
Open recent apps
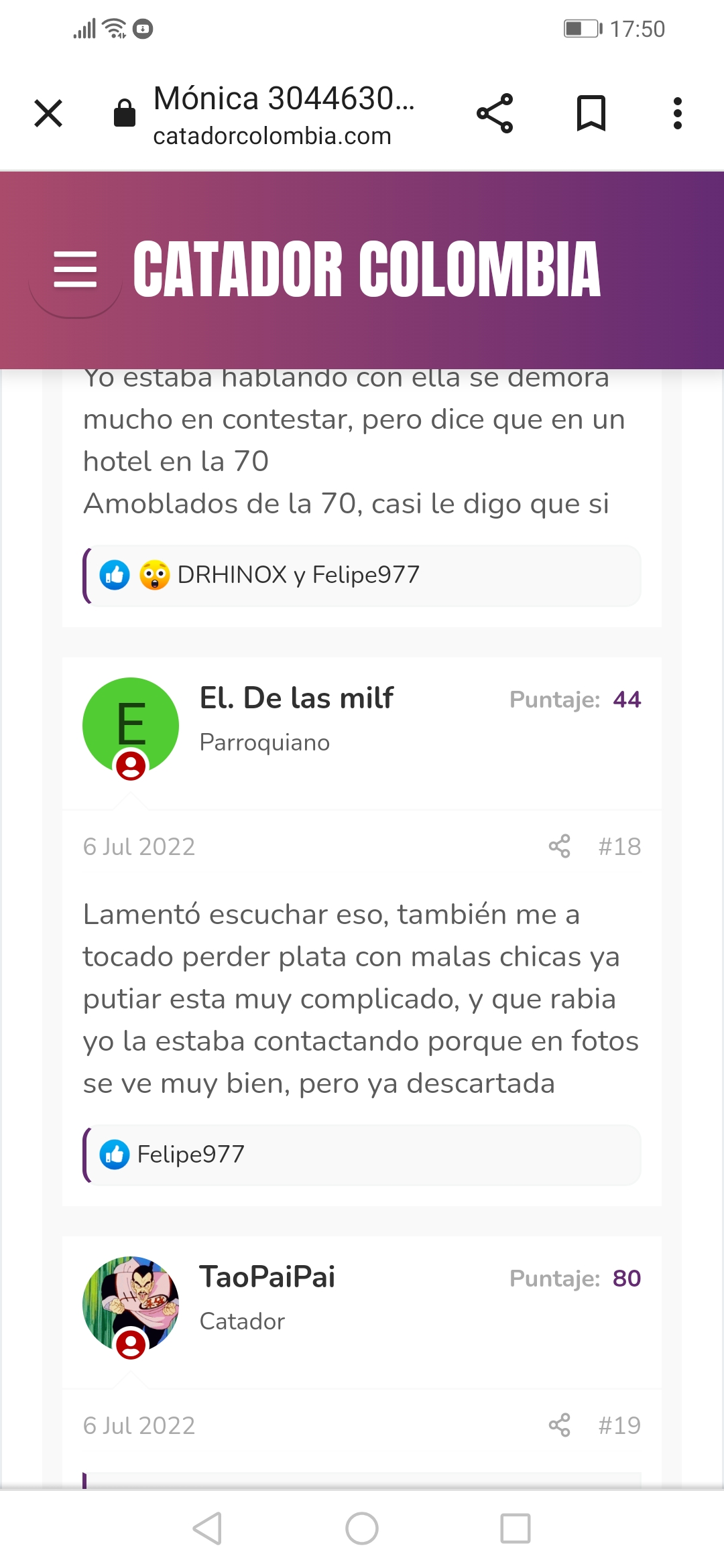(x=516, y=1528)
